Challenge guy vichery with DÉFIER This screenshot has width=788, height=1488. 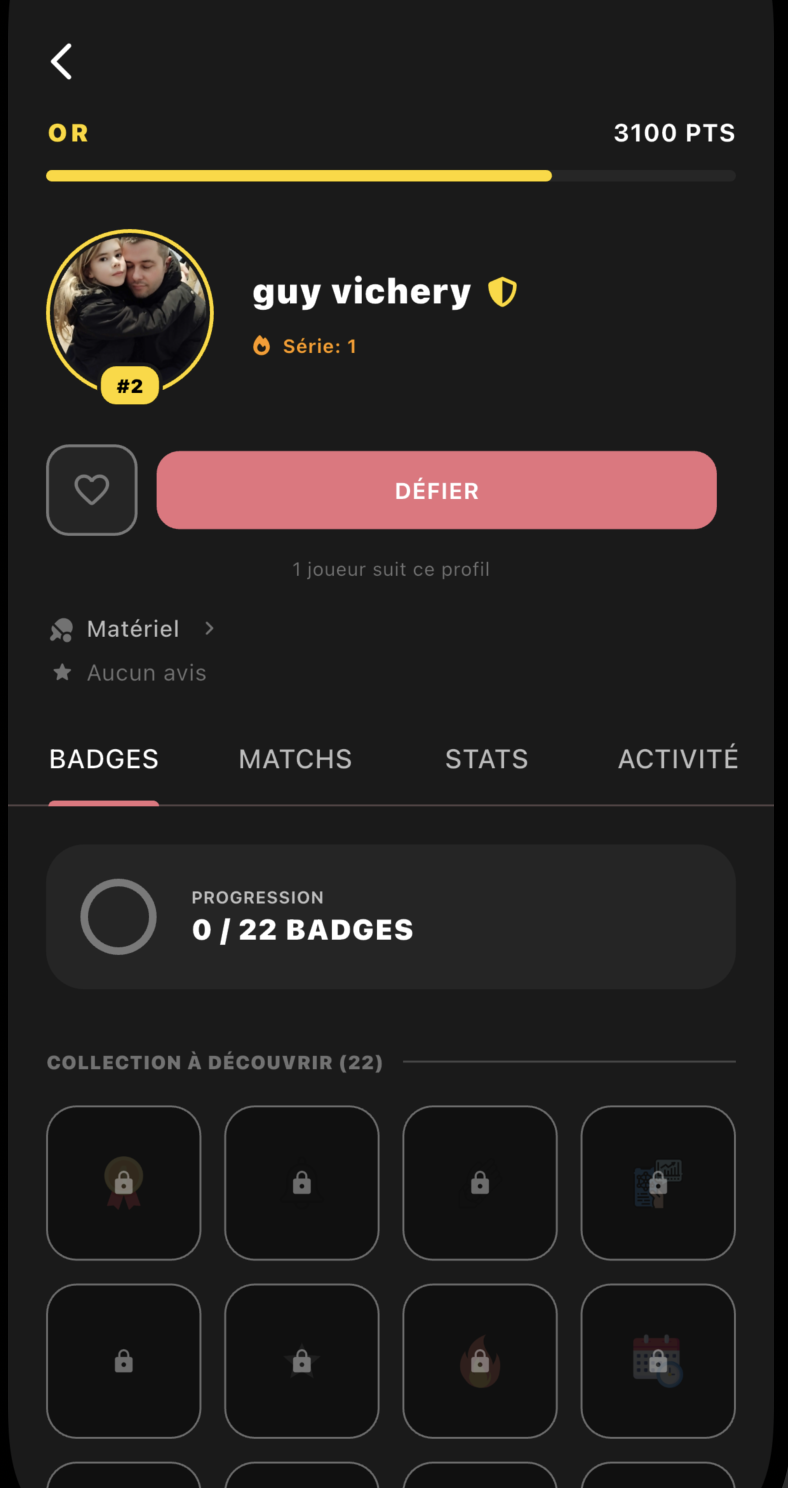point(436,490)
